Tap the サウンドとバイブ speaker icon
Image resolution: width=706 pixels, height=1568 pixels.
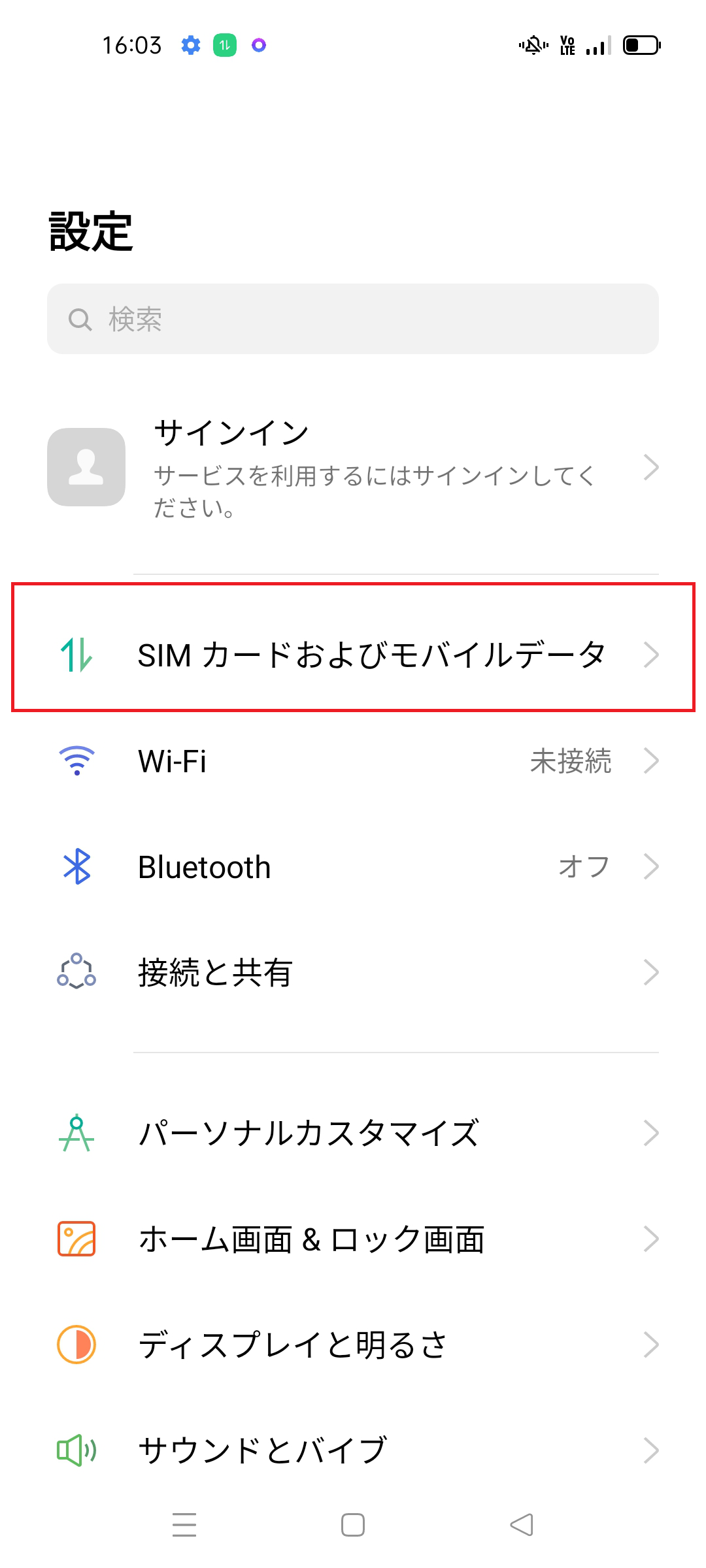click(76, 1449)
